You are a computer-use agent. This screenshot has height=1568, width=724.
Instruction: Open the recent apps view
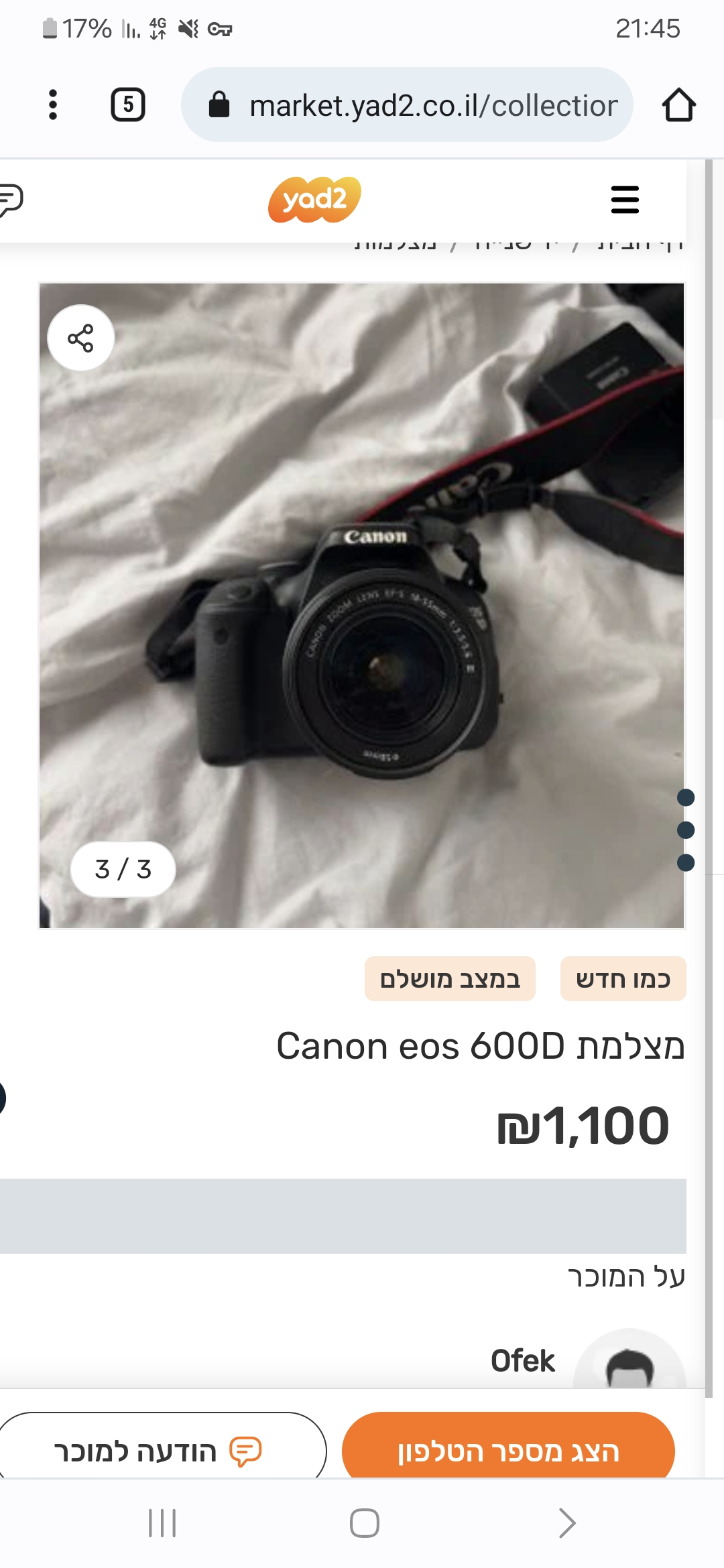(x=162, y=1522)
